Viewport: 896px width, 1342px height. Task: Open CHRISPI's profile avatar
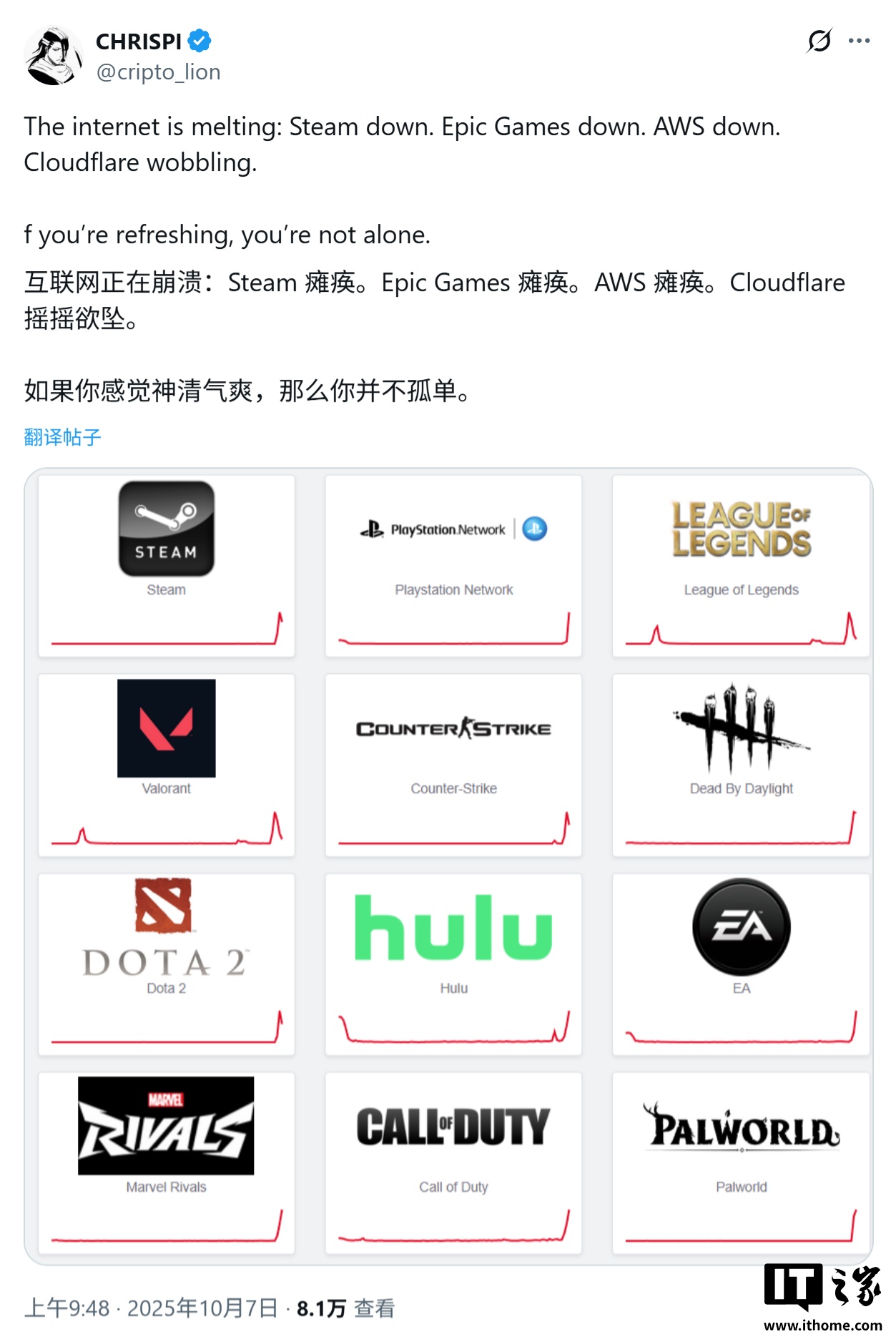point(53,57)
